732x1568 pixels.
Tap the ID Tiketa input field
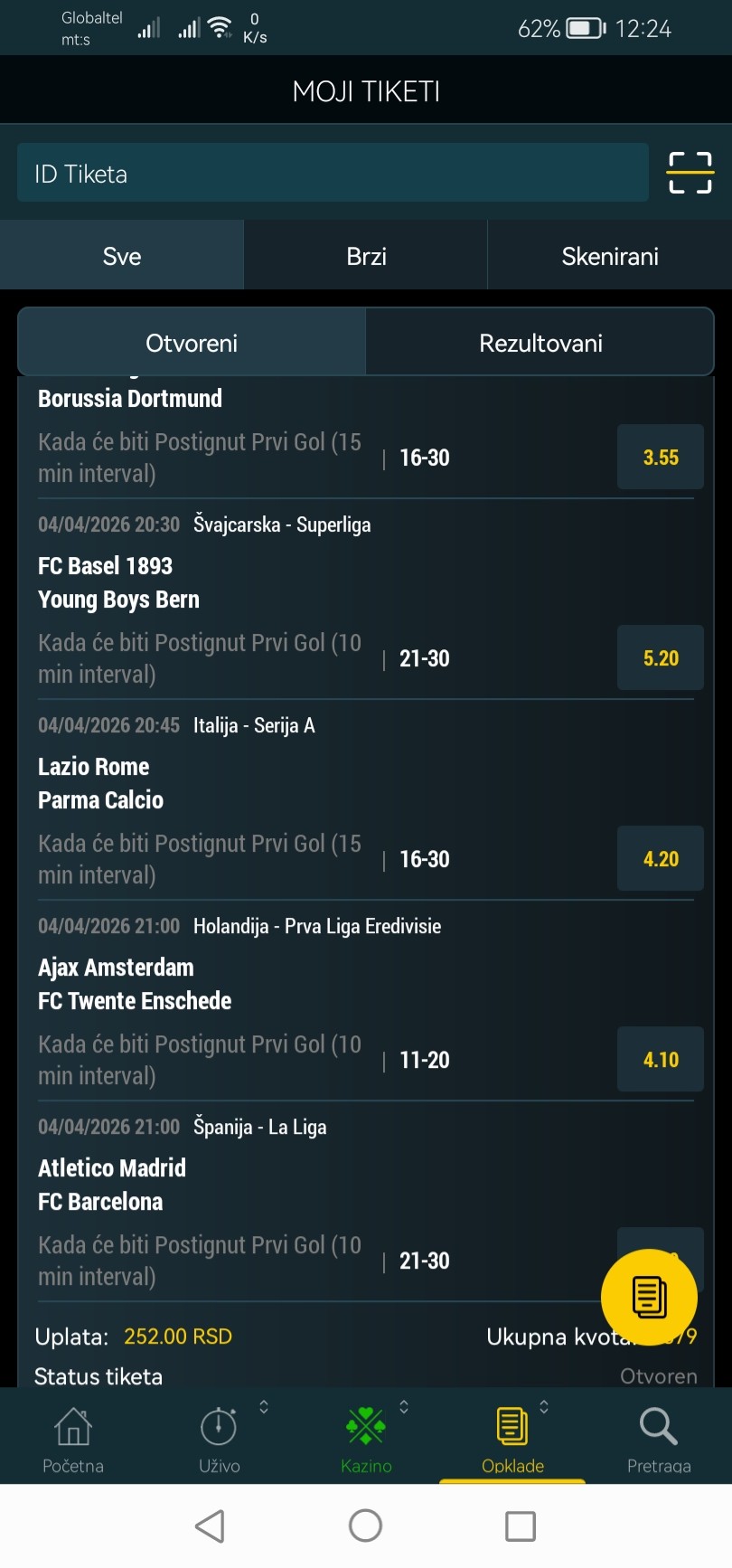coord(333,173)
